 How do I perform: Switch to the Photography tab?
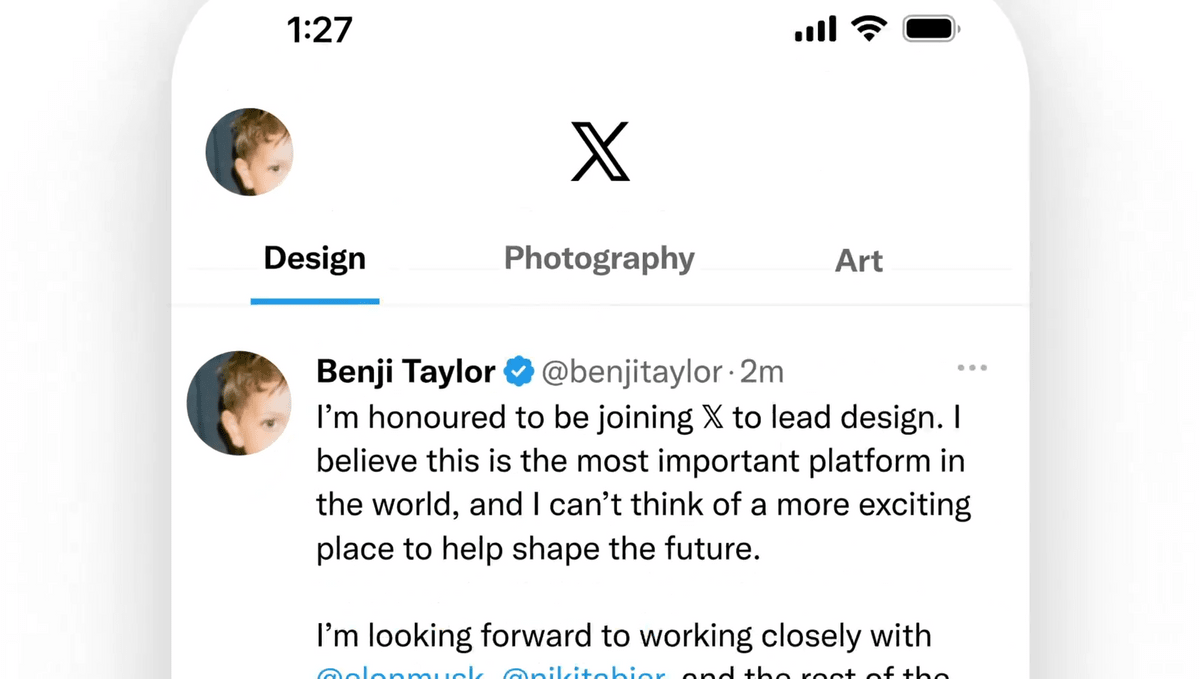[599, 259]
